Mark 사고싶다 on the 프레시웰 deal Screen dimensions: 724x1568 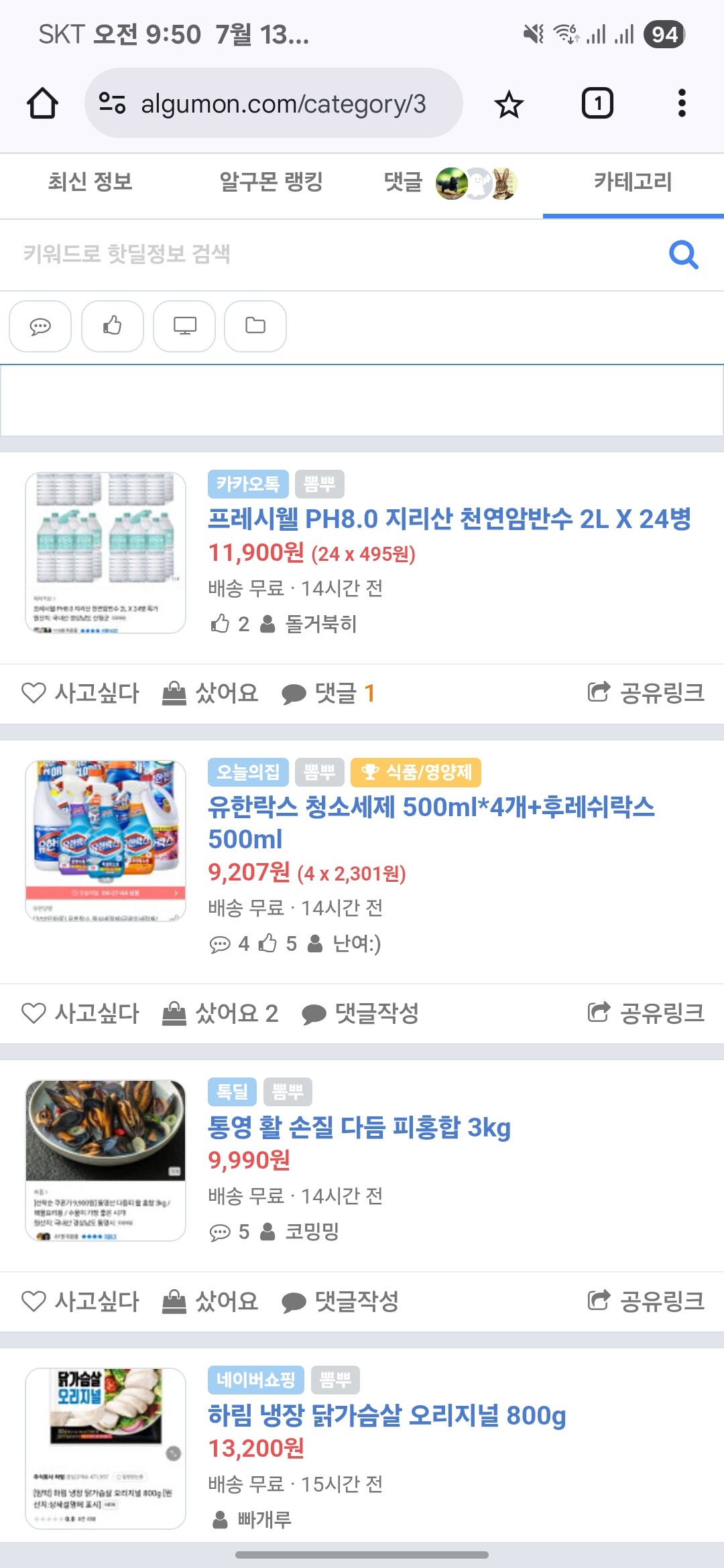(x=80, y=693)
